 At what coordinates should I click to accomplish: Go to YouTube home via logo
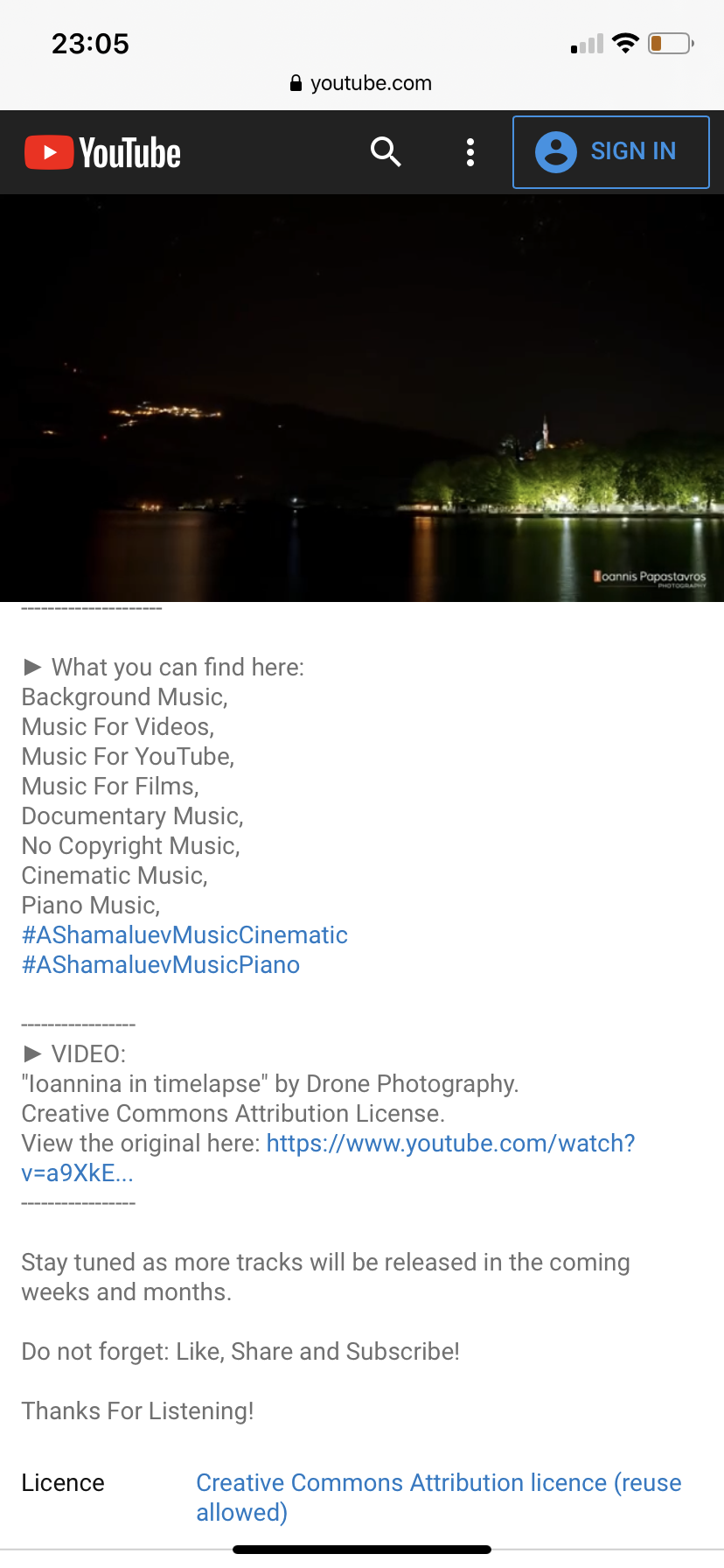(103, 152)
